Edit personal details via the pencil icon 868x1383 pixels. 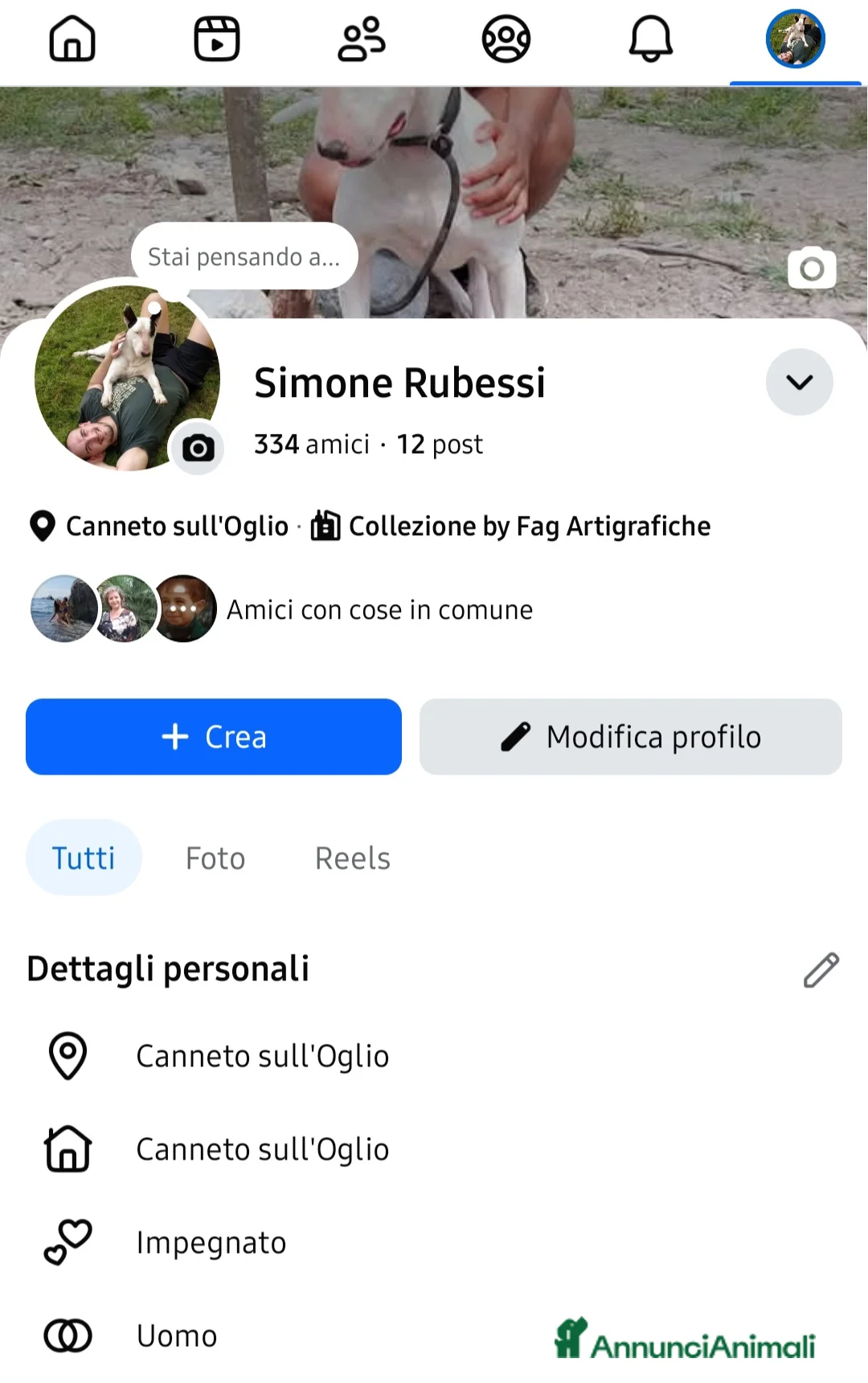(821, 969)
